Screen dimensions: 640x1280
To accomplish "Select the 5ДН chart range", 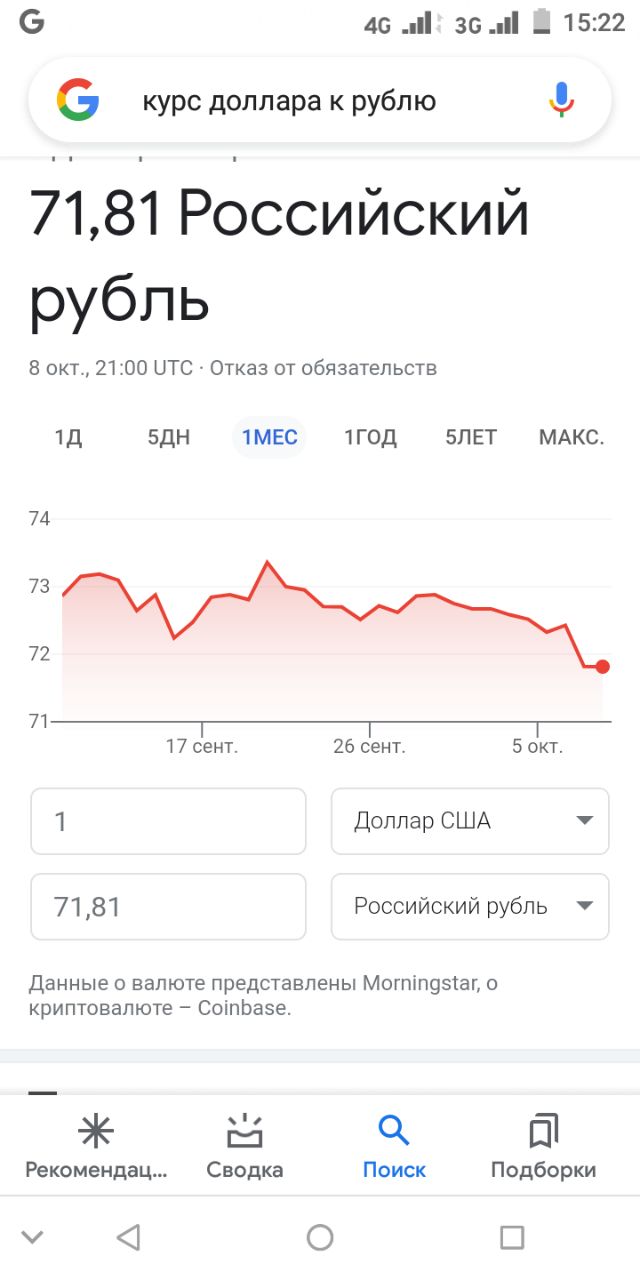I will pos(169,437).
